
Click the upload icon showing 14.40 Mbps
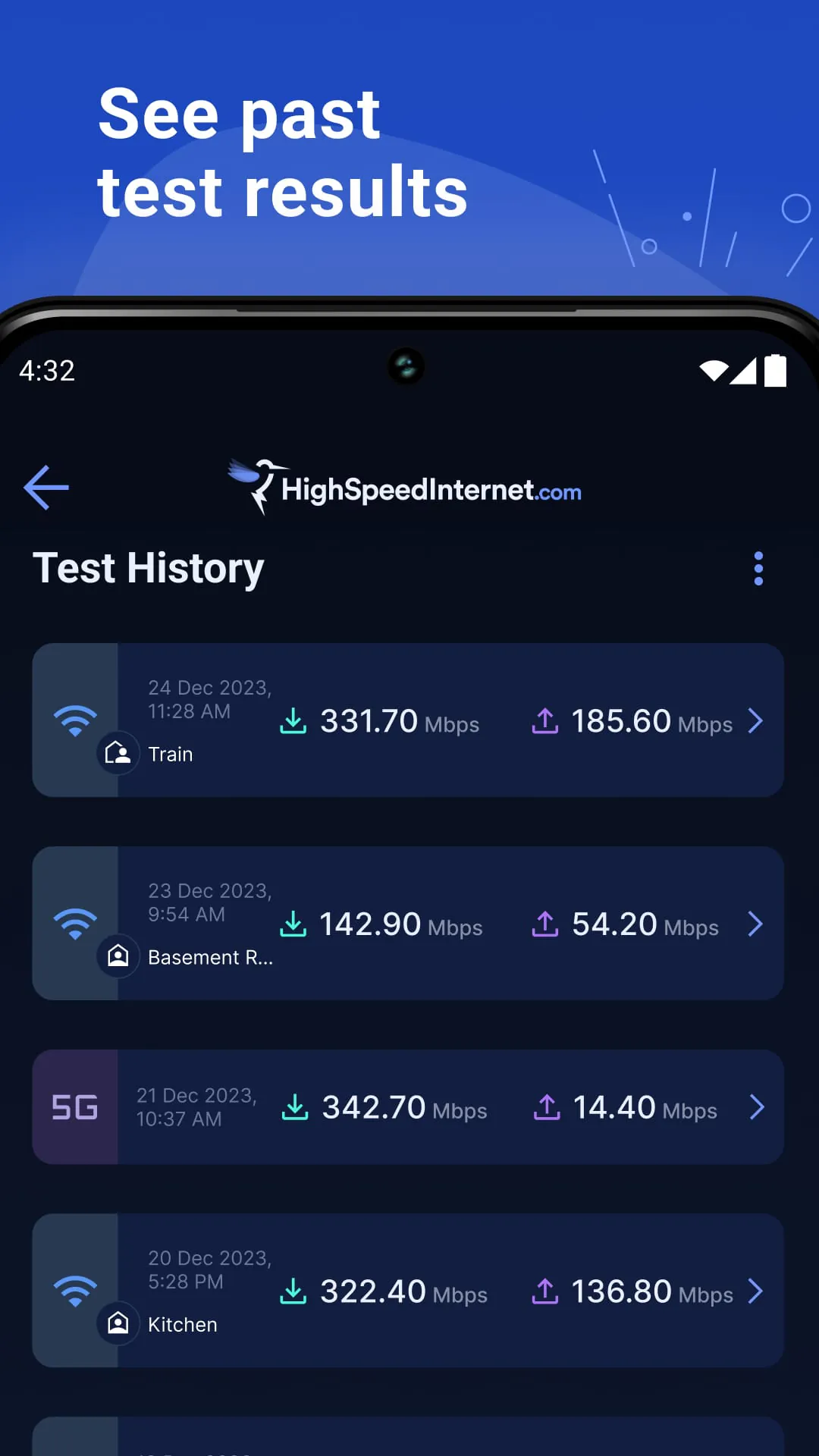tap(547, 1107)
